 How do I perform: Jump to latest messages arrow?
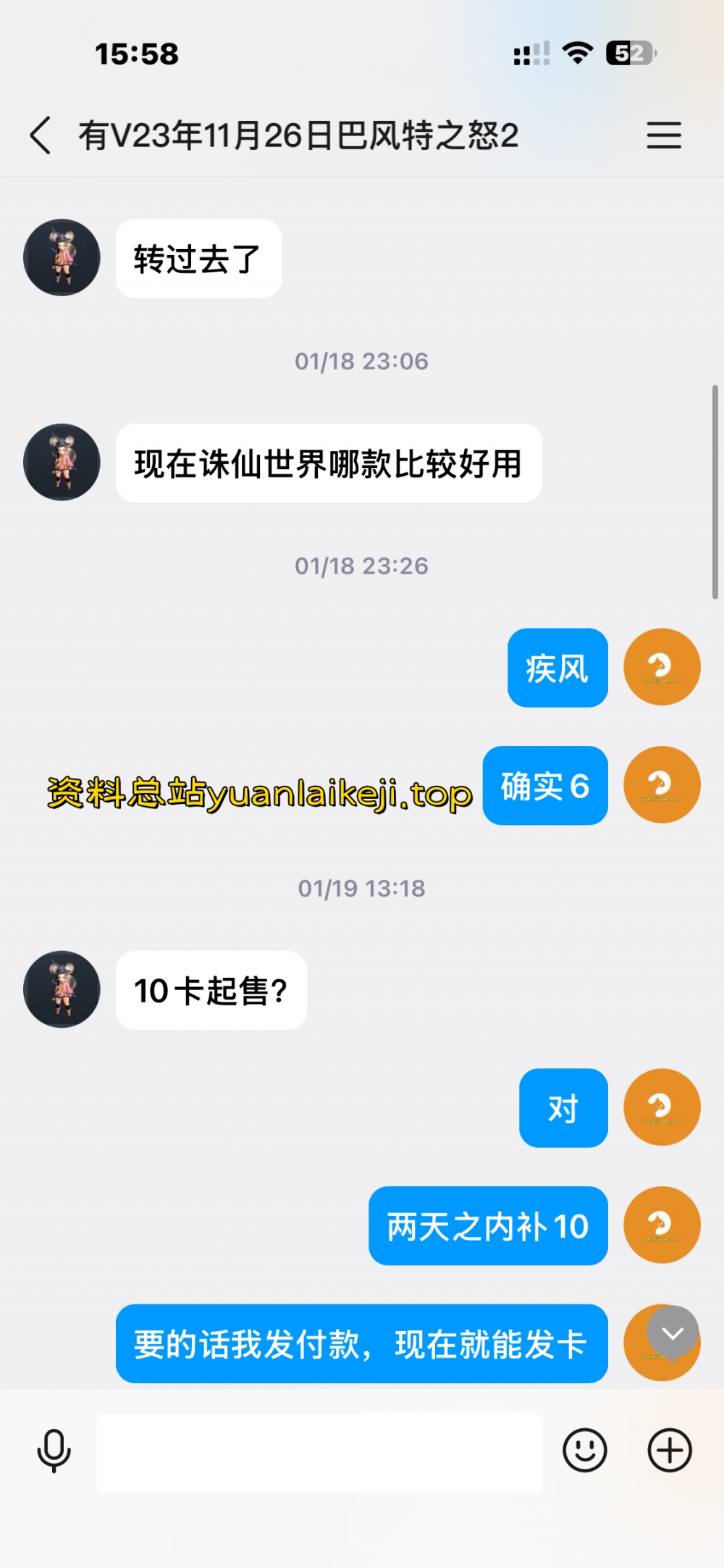tap(673, 1333)
